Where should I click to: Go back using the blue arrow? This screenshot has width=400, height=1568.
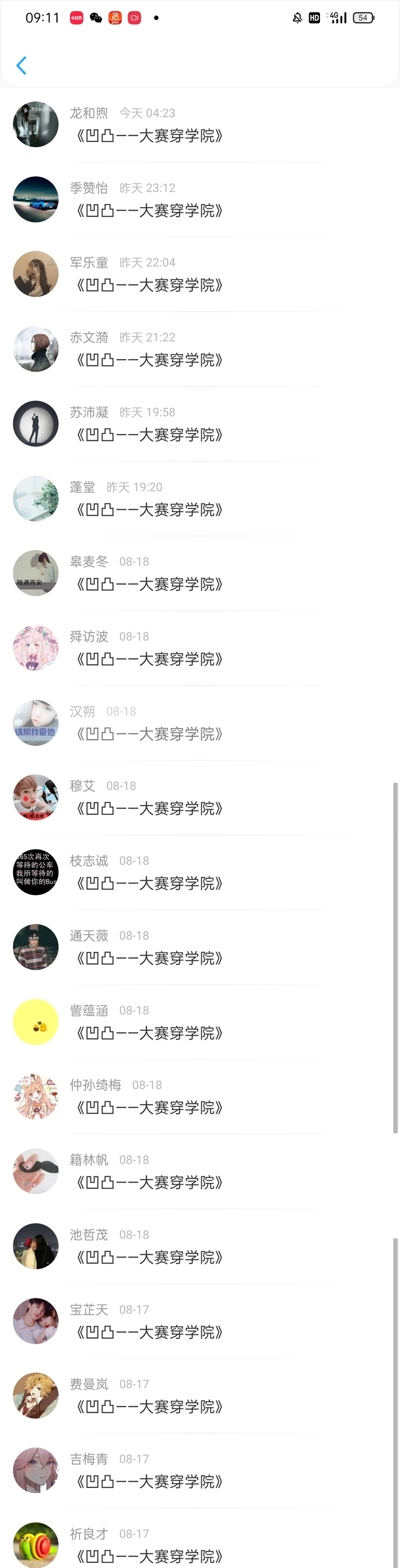point(21,66)
